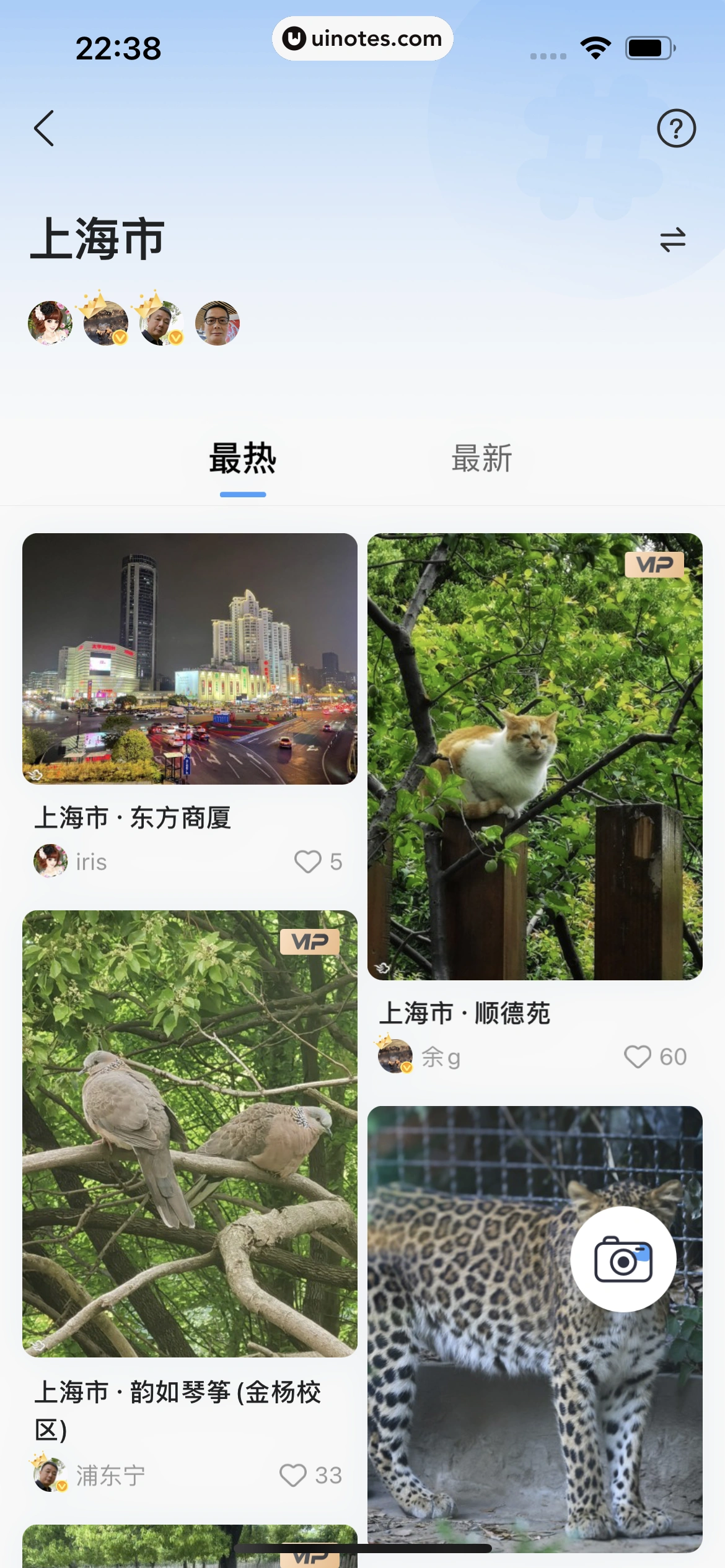725x1568 pixels.
Task: Go back using the arrow icon
Action: [x=44, y=128]
